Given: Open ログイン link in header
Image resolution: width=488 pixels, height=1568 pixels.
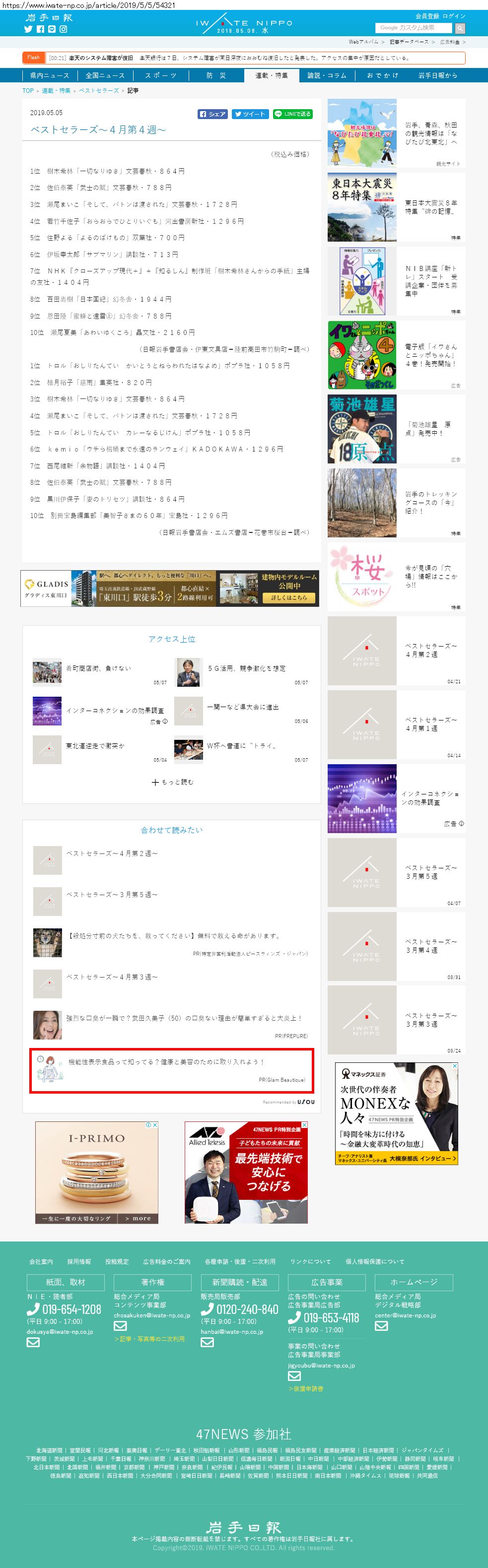Looking at the screenshot, I should tap(454, 16).
